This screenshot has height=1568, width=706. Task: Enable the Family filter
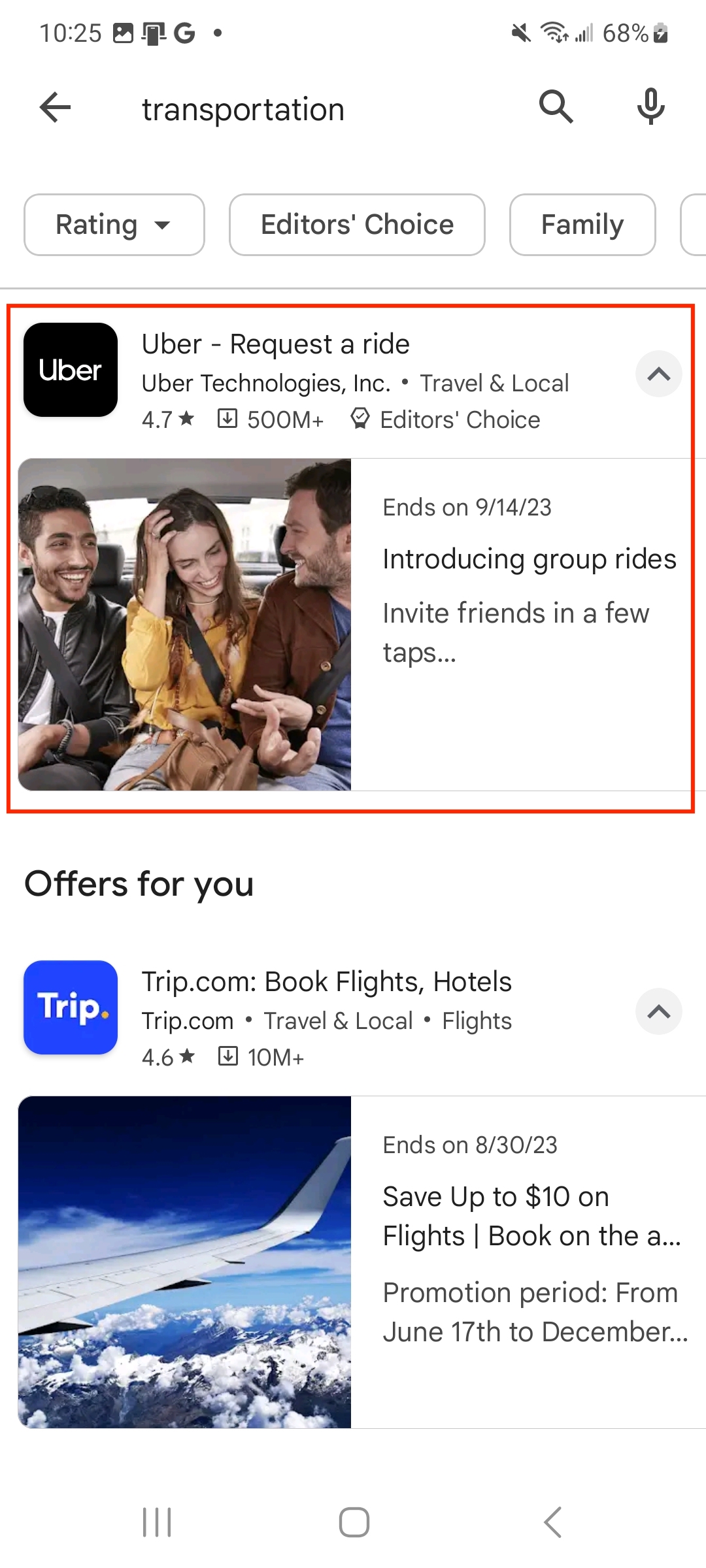582,225
